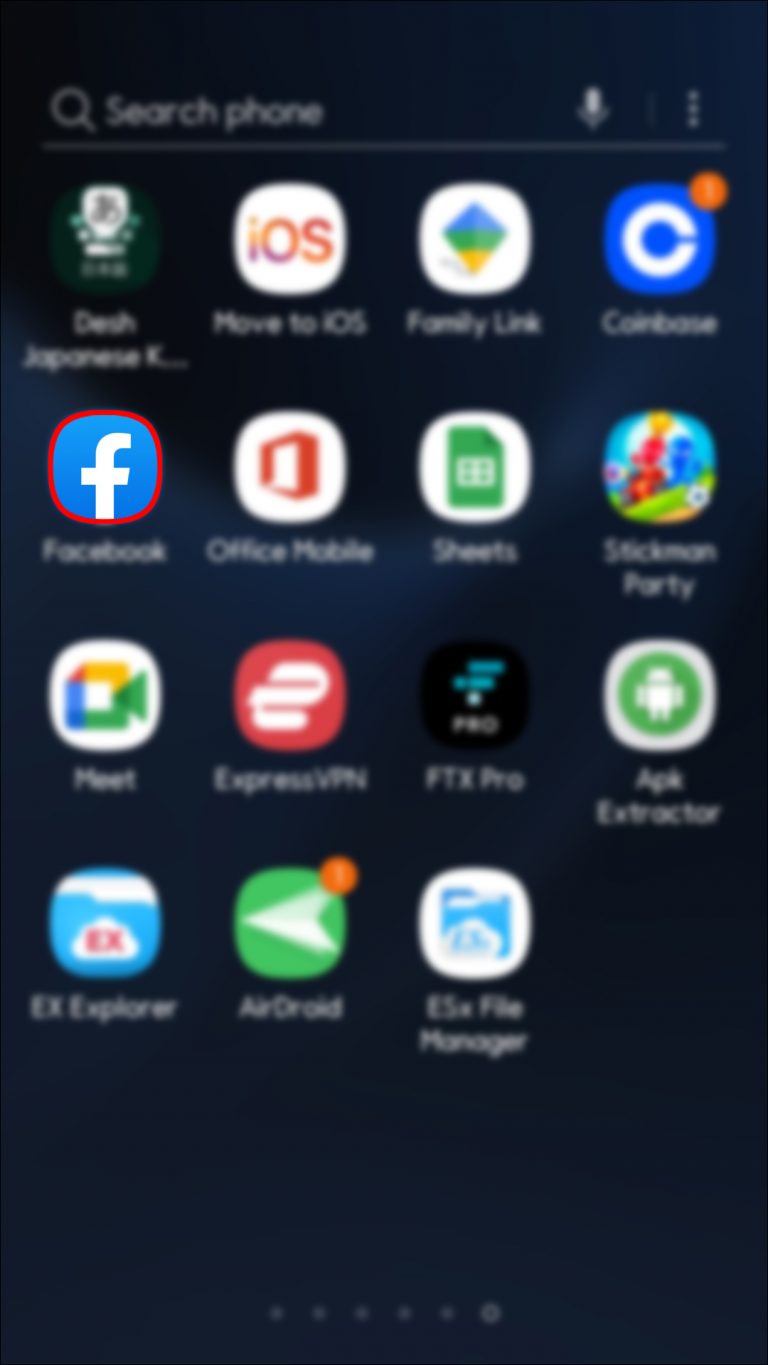768x1365 pixels.
Task: Open ESx File Manager
Action: (x=474, y=921)
